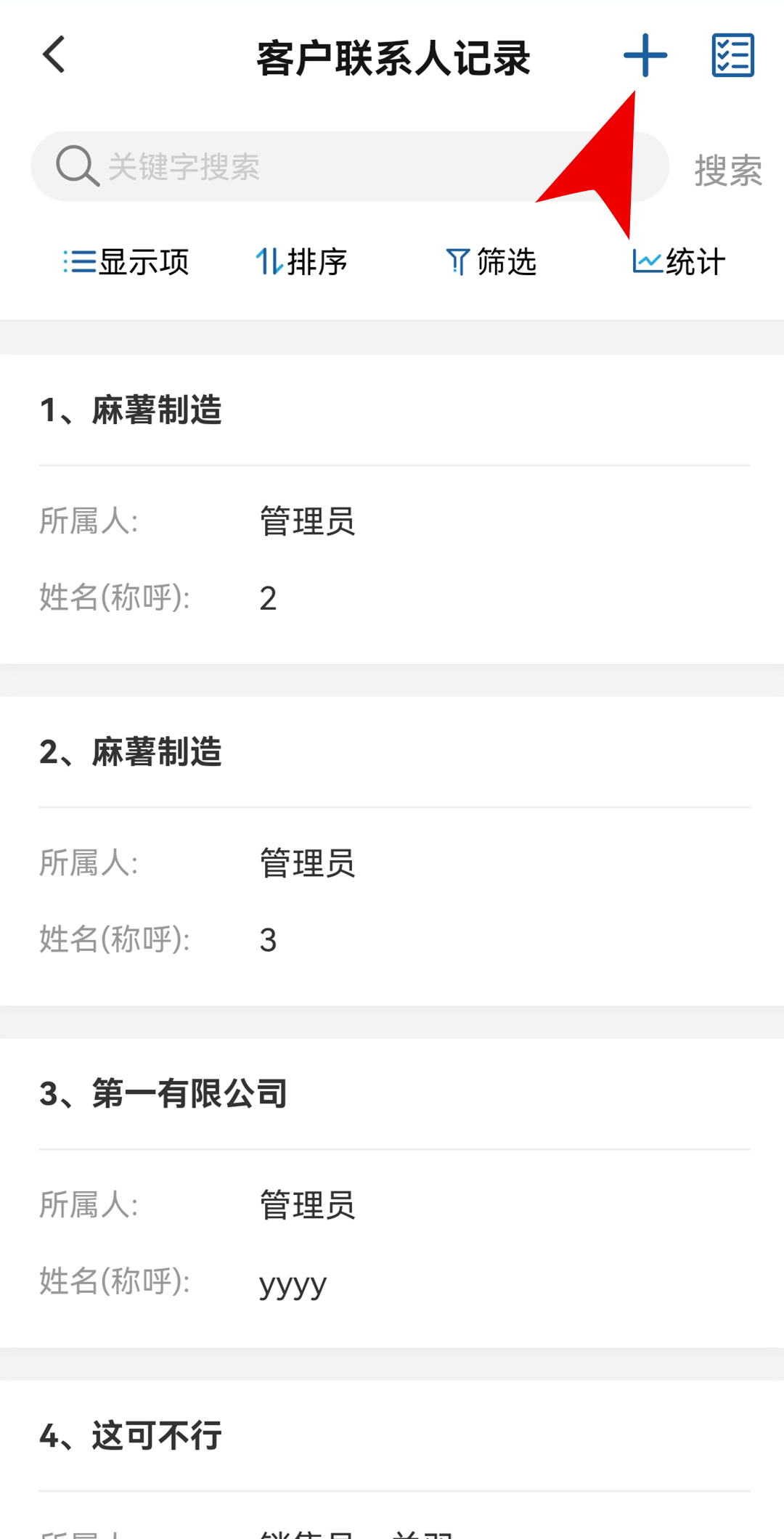View 统计 statistics
The width and height of the screenshot is (784, 1539).
pos(679,261)
